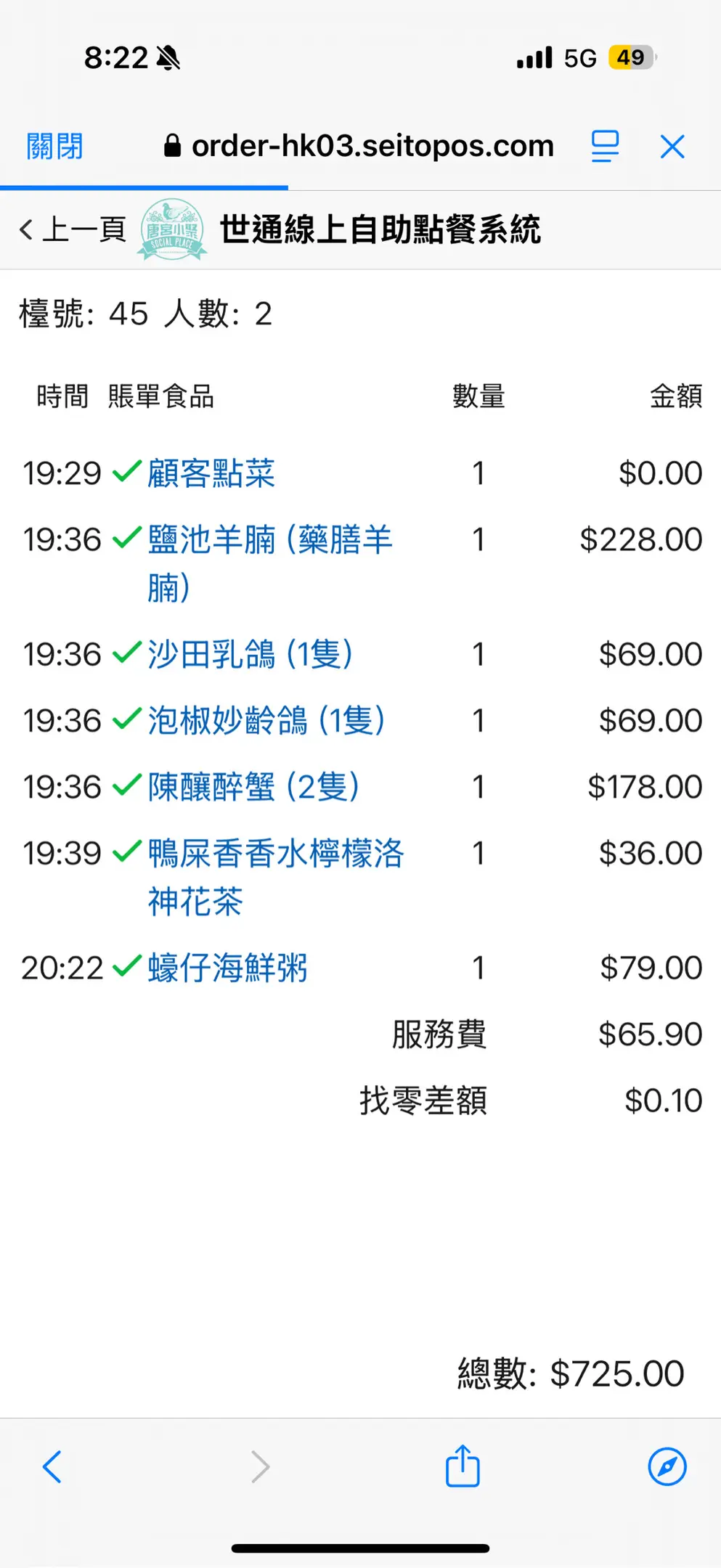Tap the address bar URL
721x1568 pixels.
[359, 146]
